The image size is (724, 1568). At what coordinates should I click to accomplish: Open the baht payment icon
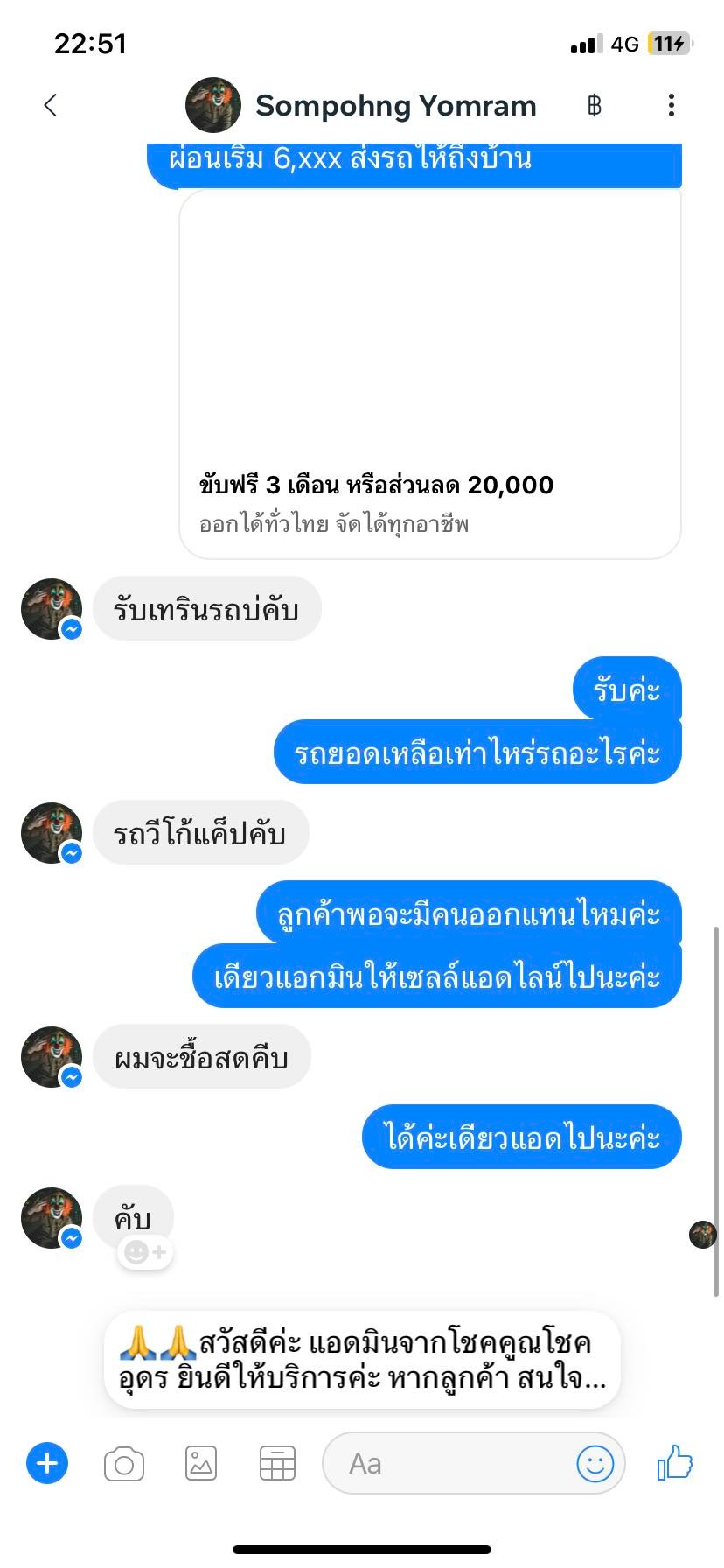point(595,106)
